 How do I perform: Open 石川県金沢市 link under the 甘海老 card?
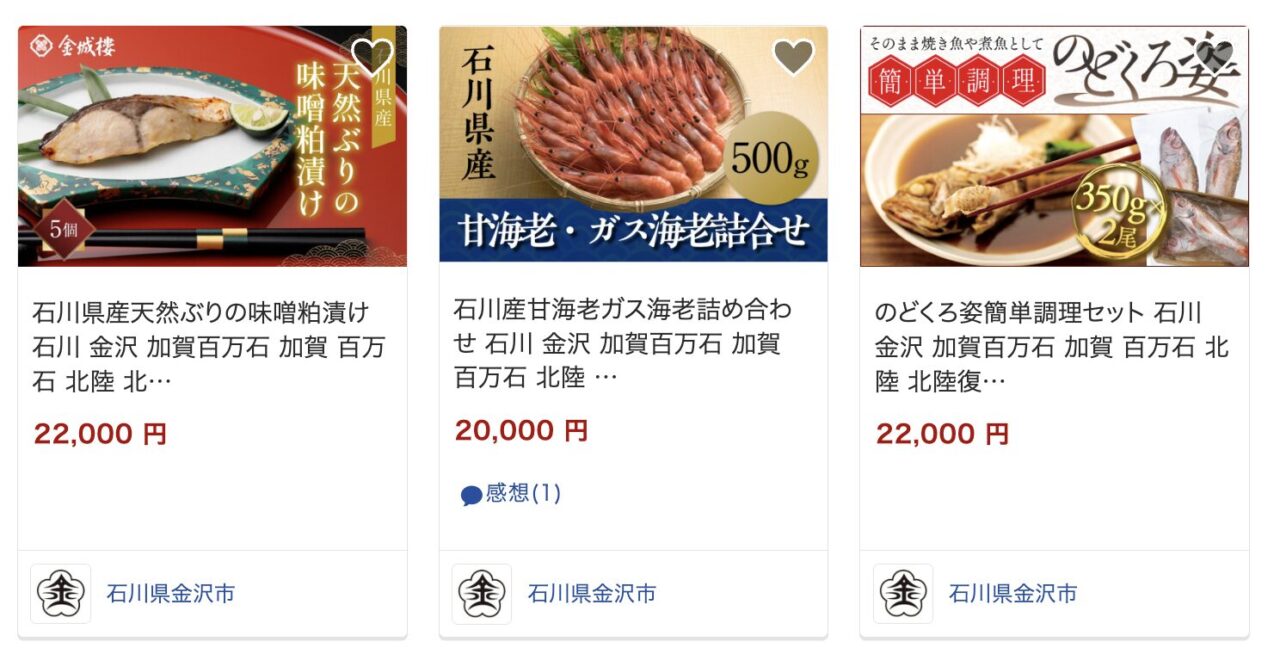click(x=592, y=594)
